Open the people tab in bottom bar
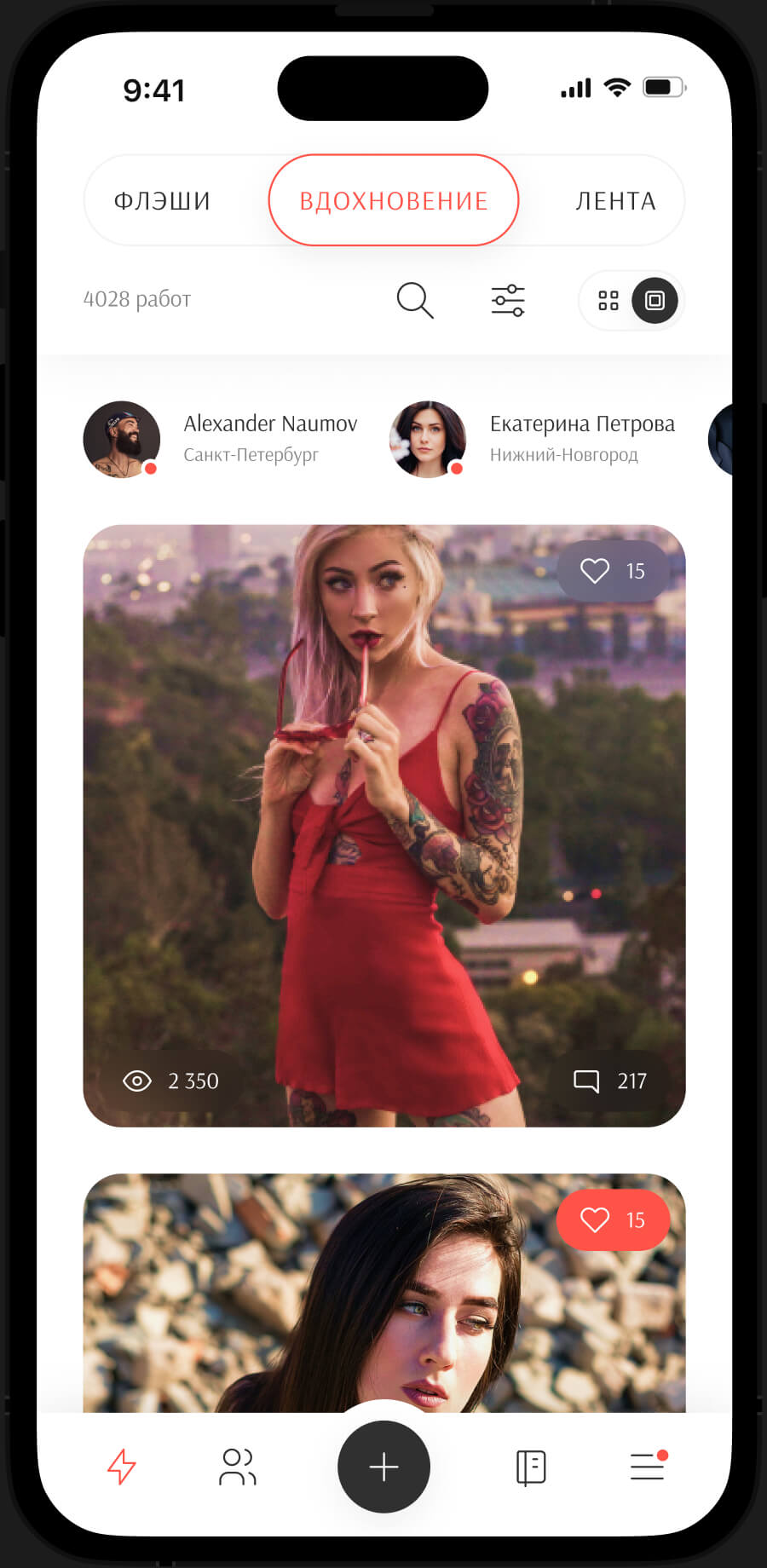This screenshot has height=1568, width=767. point(237,1467)
